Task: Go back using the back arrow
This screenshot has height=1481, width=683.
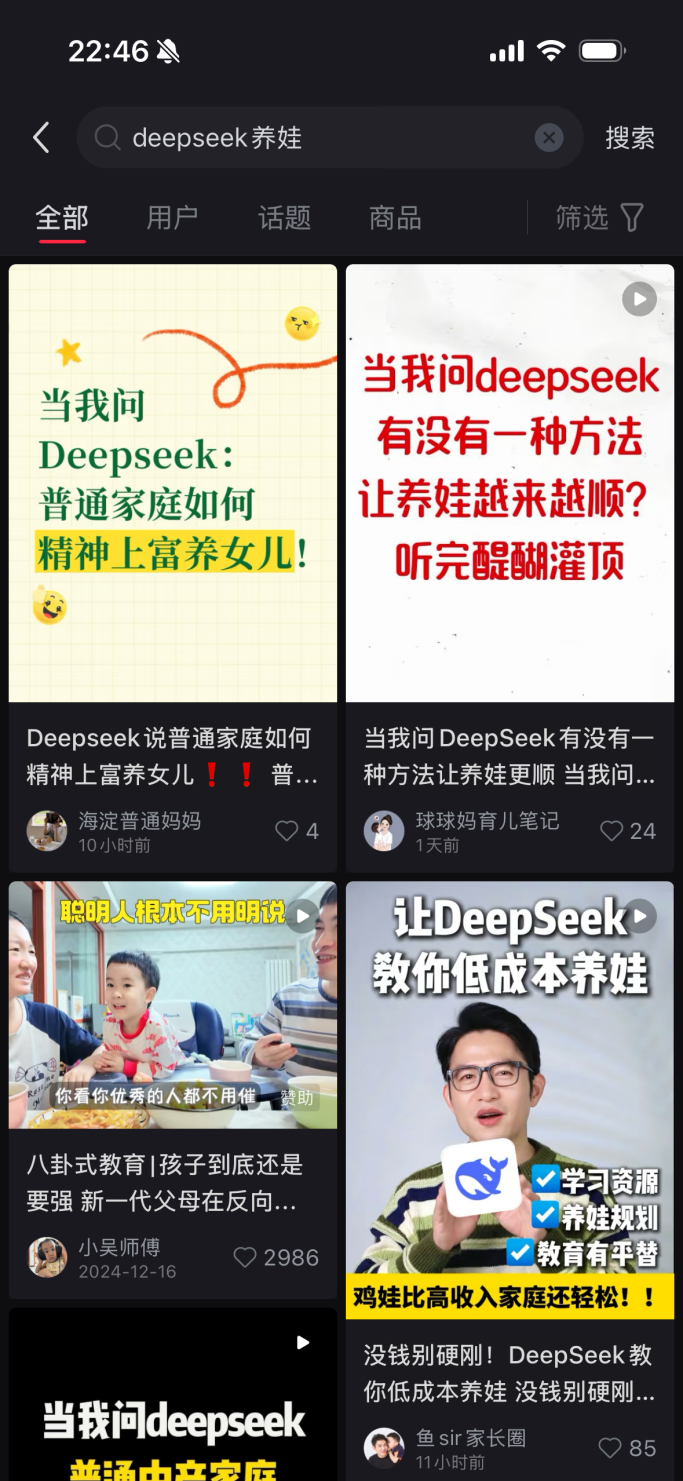Action: [41, 138]
